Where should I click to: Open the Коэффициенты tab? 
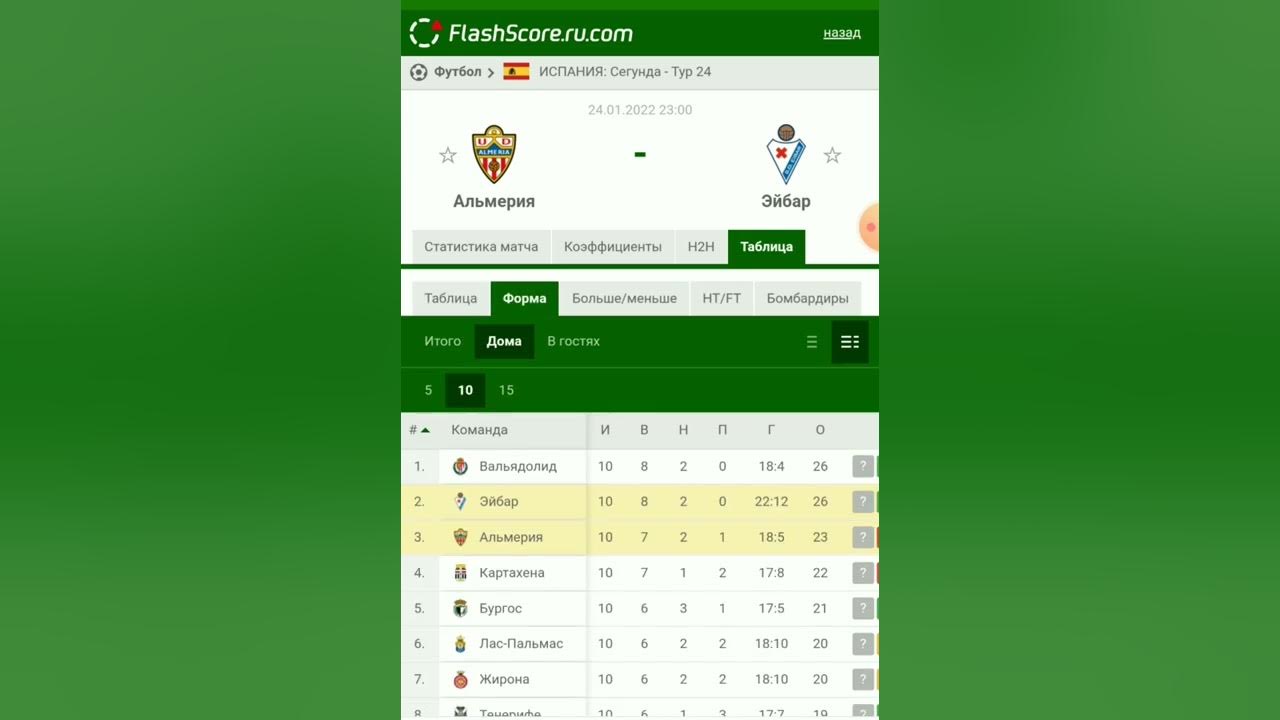612,247
